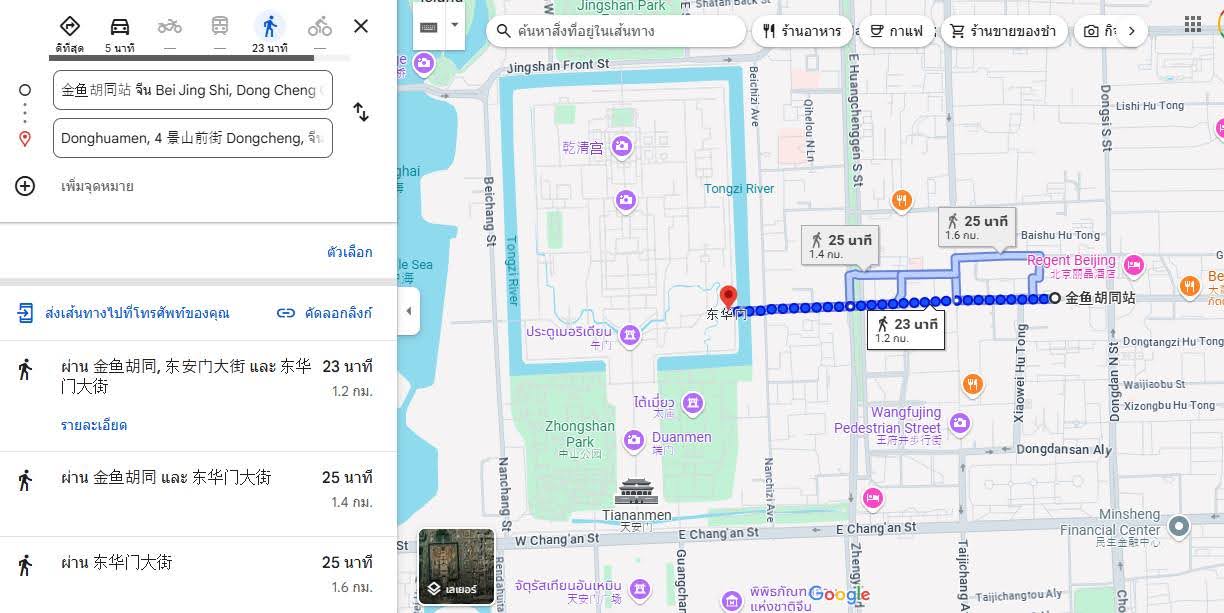Open รายละเอียด for the 23 นาที route
1224x613 pixels.
[94, 425]
